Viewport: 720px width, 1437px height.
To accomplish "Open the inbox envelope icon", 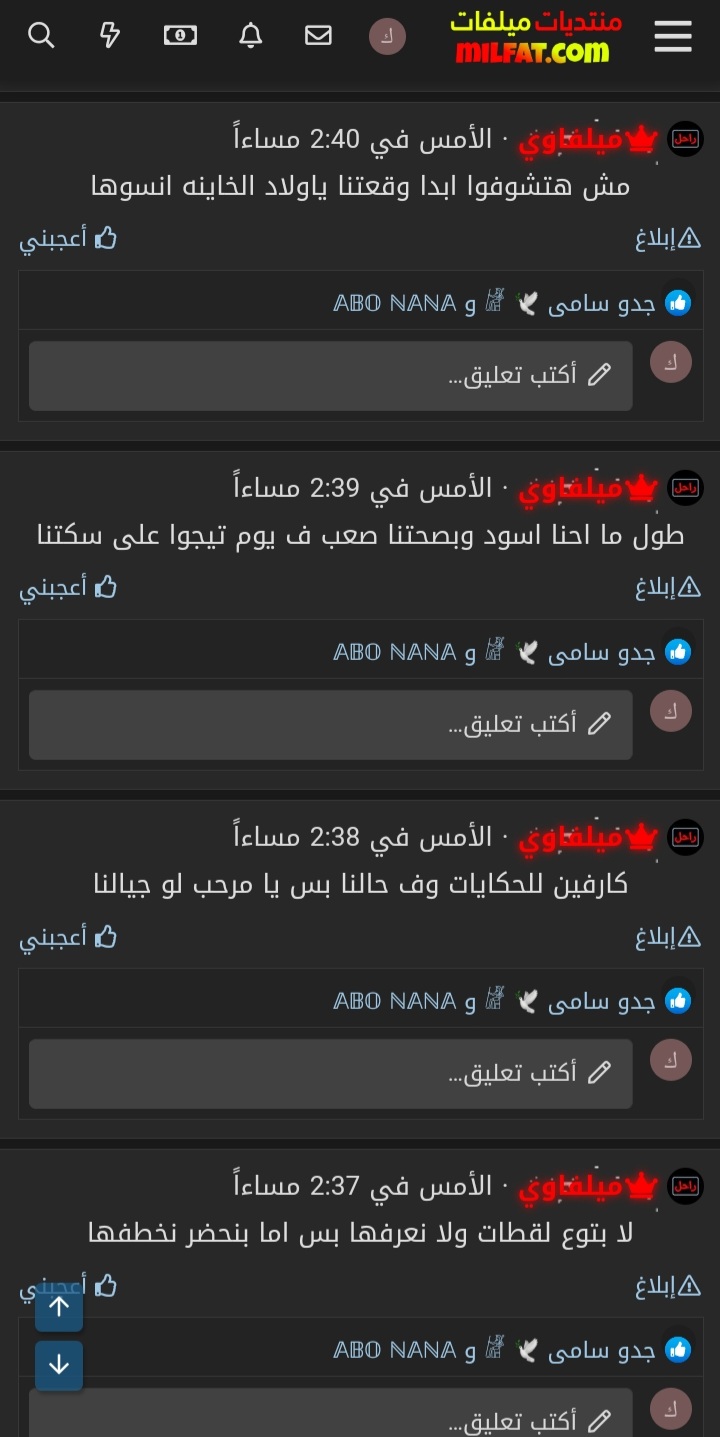I will point(318,36).
